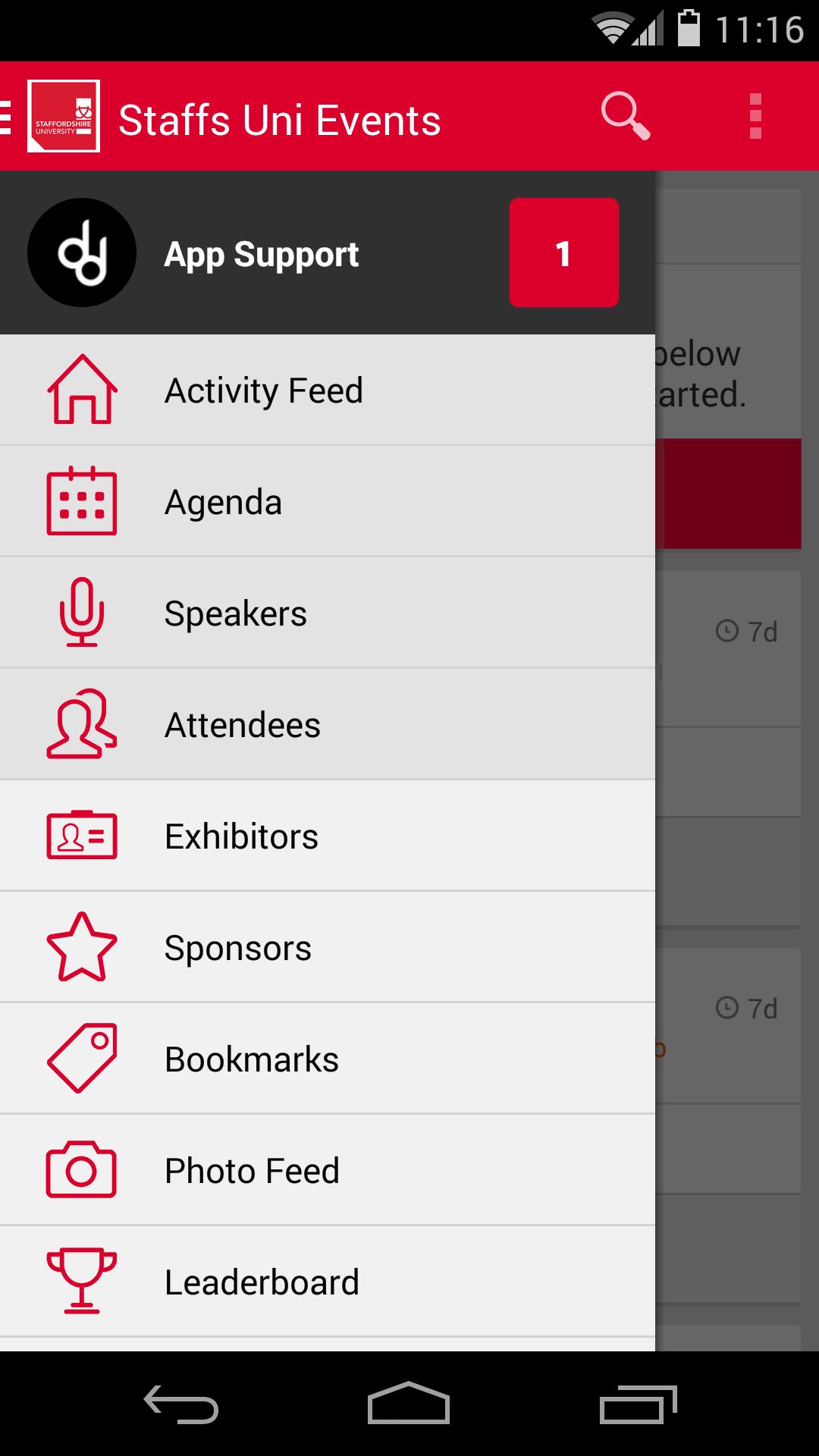Screen dimensions: 819x1456
Task: Select the Agenda menu entry
Action: click(222, 500)
